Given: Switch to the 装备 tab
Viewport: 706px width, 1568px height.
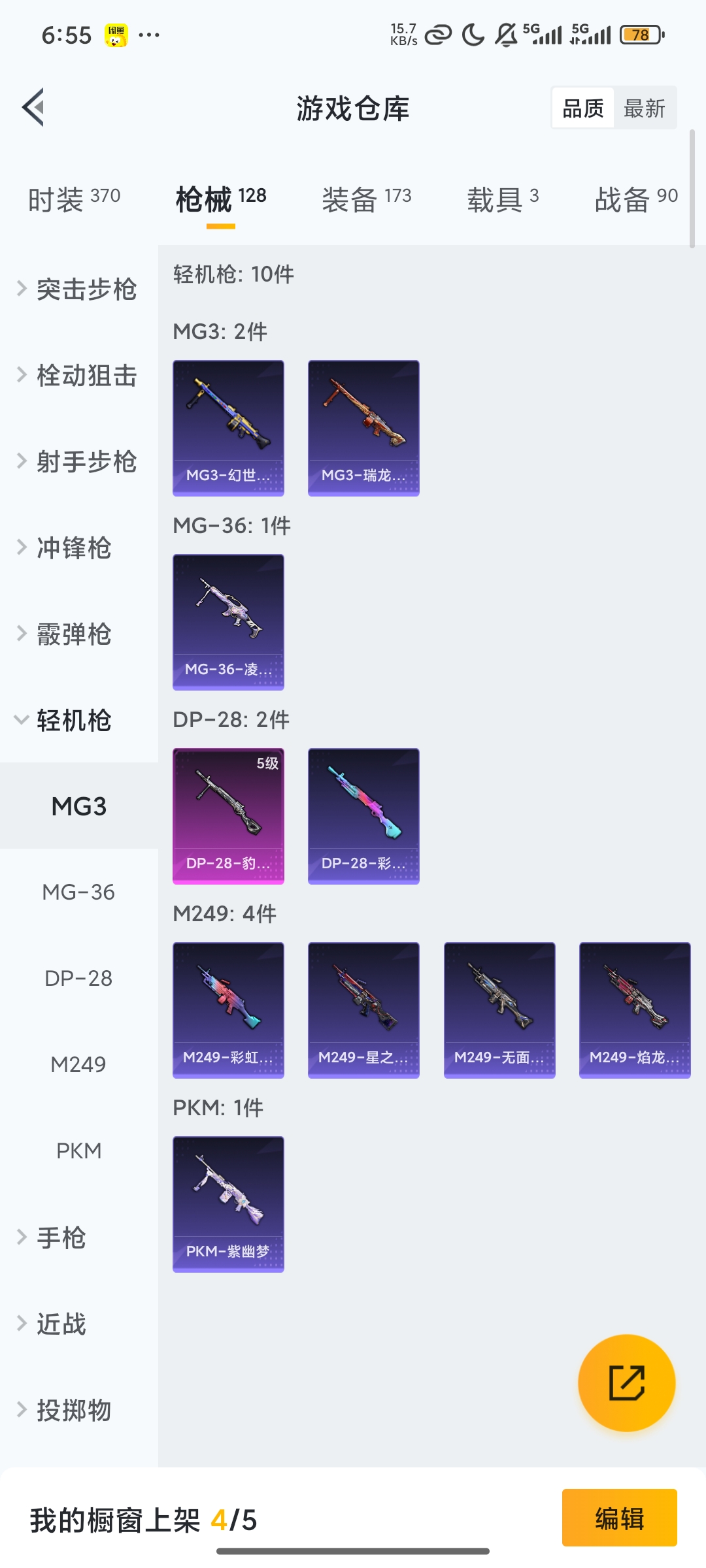Looking at the screenshot, I should point(366,199).
